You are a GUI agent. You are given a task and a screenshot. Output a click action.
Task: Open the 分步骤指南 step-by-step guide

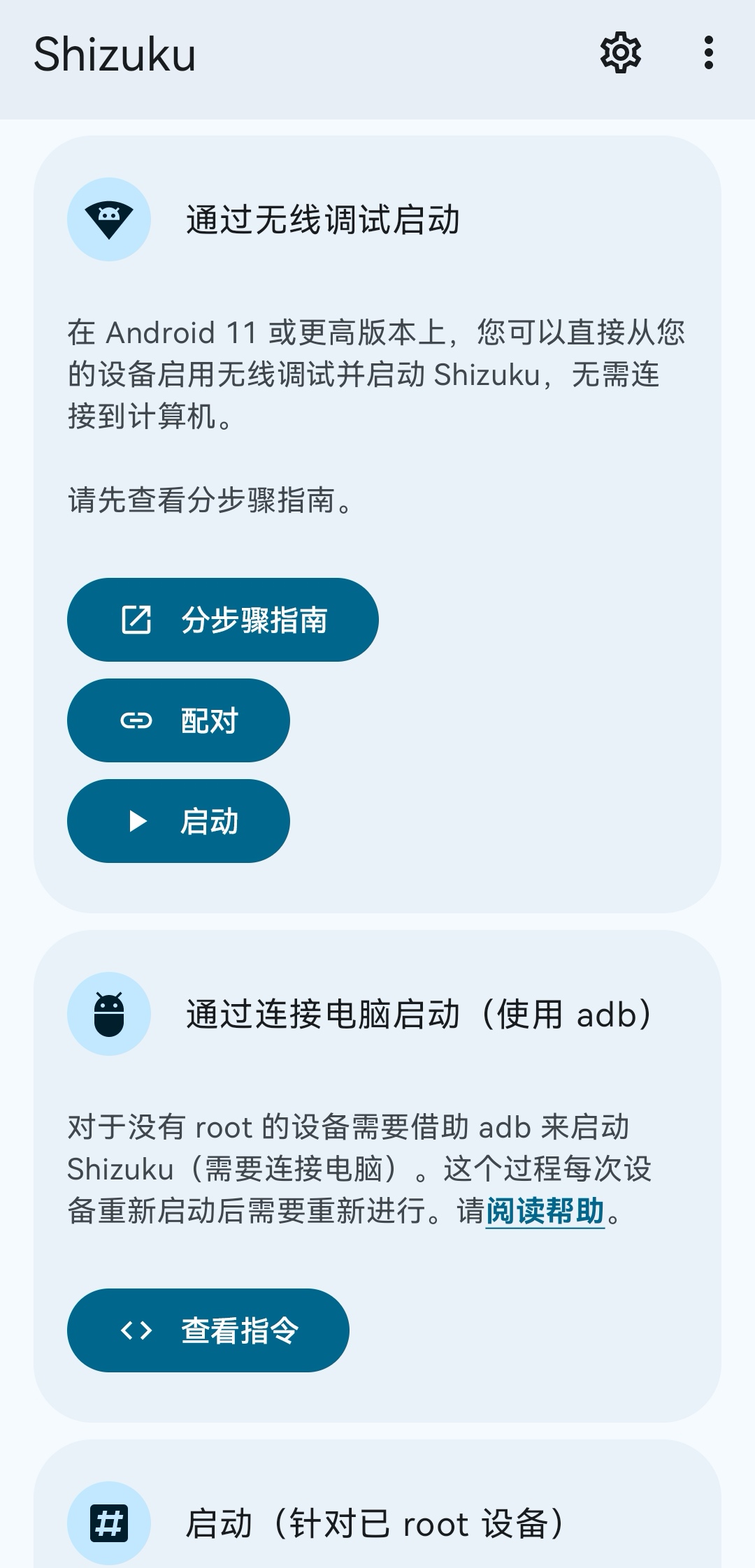pos(222,620)
